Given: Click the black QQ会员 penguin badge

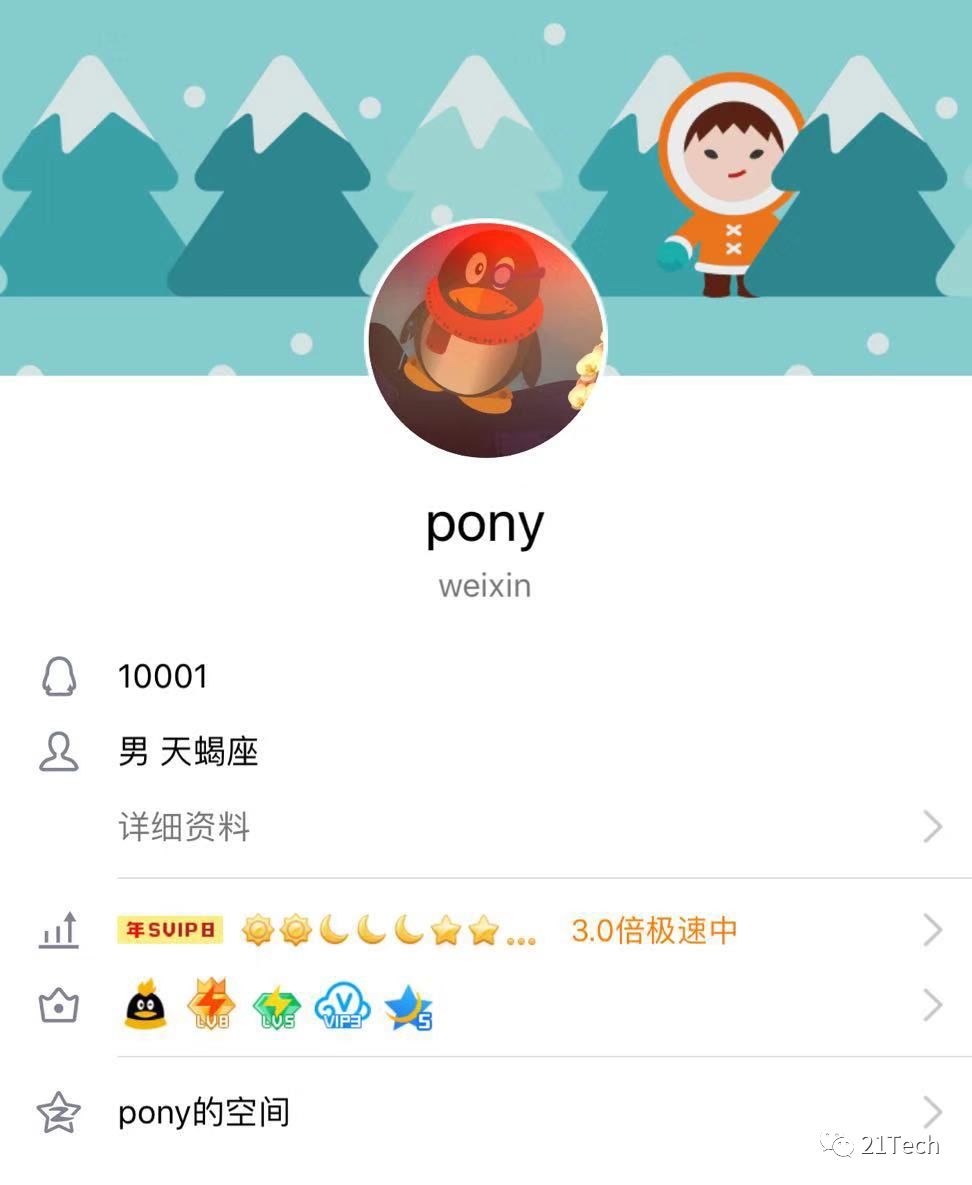Looking at the screenshot, I should tap(145, 1006).
